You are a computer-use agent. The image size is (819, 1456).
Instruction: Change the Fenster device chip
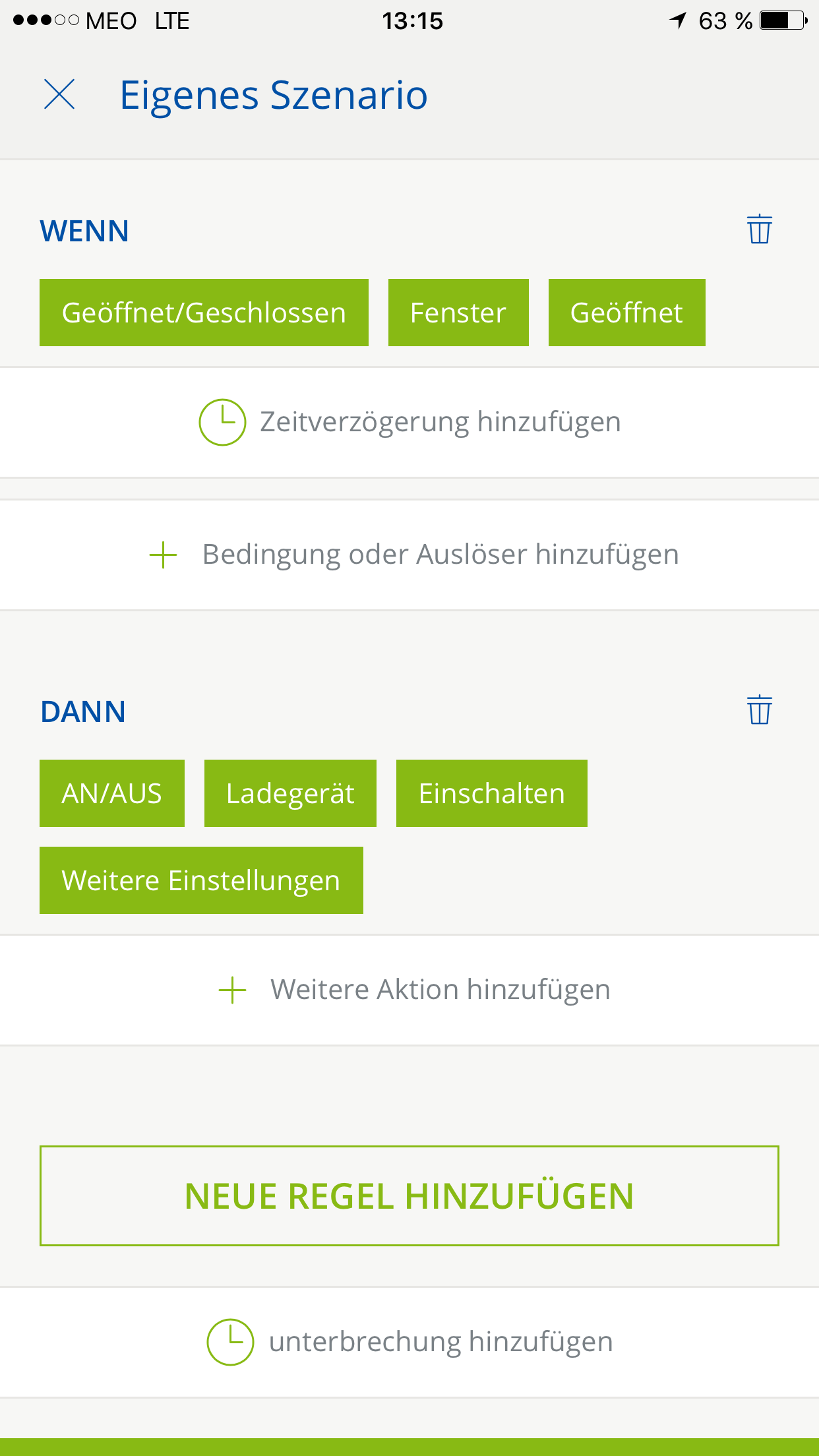[x=458, y=313]
